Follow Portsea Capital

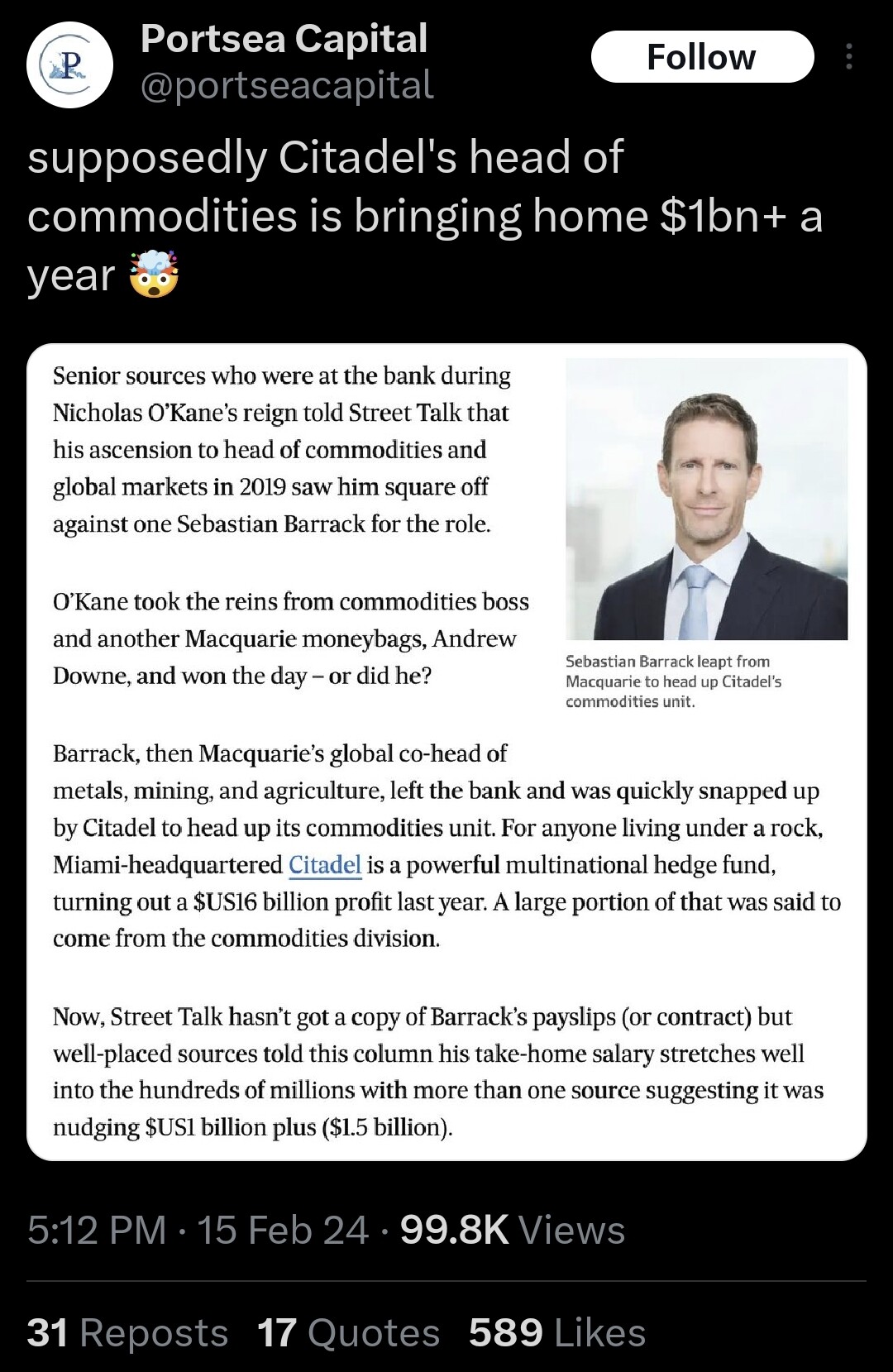[x=702, y=57]
